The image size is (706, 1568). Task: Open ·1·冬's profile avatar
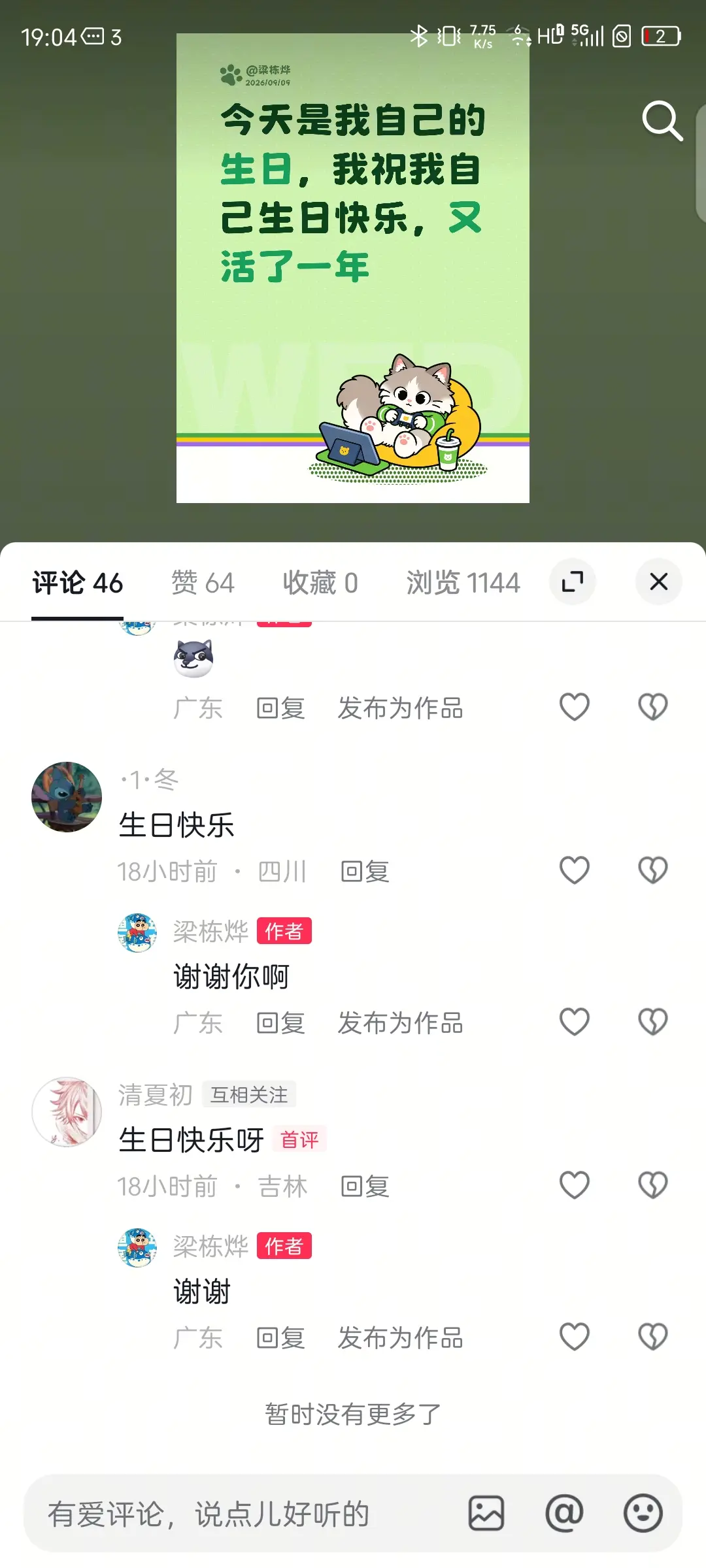pyautogui.click(x=67, y=797)
